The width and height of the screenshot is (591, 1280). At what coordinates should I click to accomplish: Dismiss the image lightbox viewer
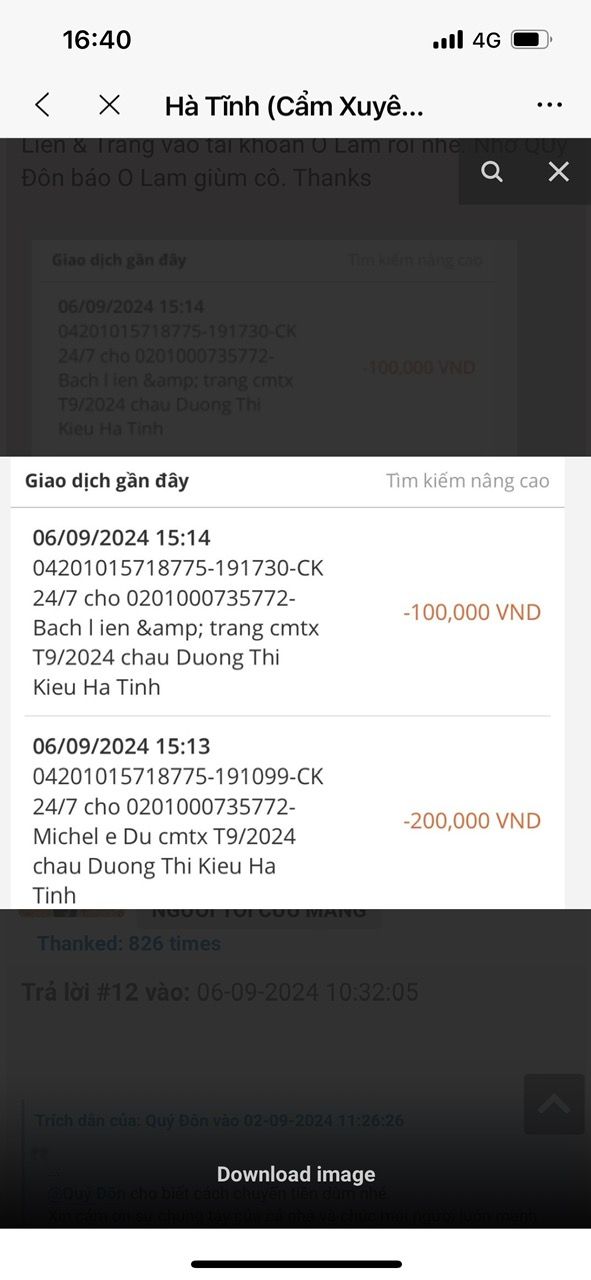click(x=558, y=172)
